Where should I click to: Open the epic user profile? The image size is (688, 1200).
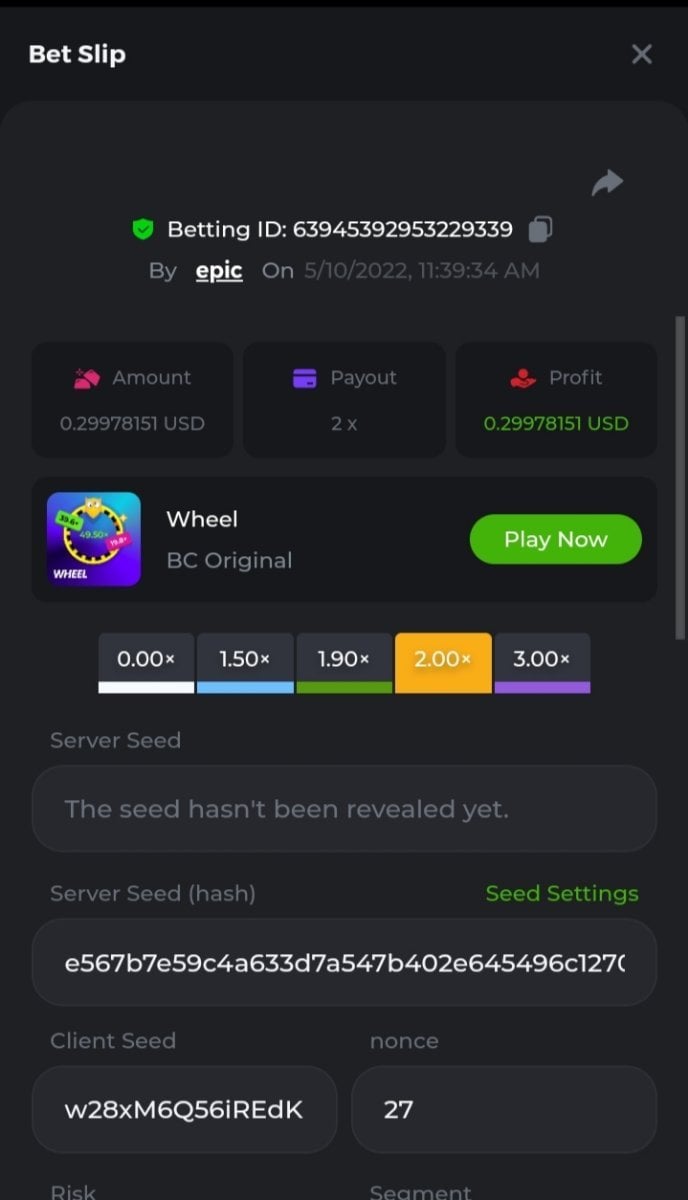219,271
